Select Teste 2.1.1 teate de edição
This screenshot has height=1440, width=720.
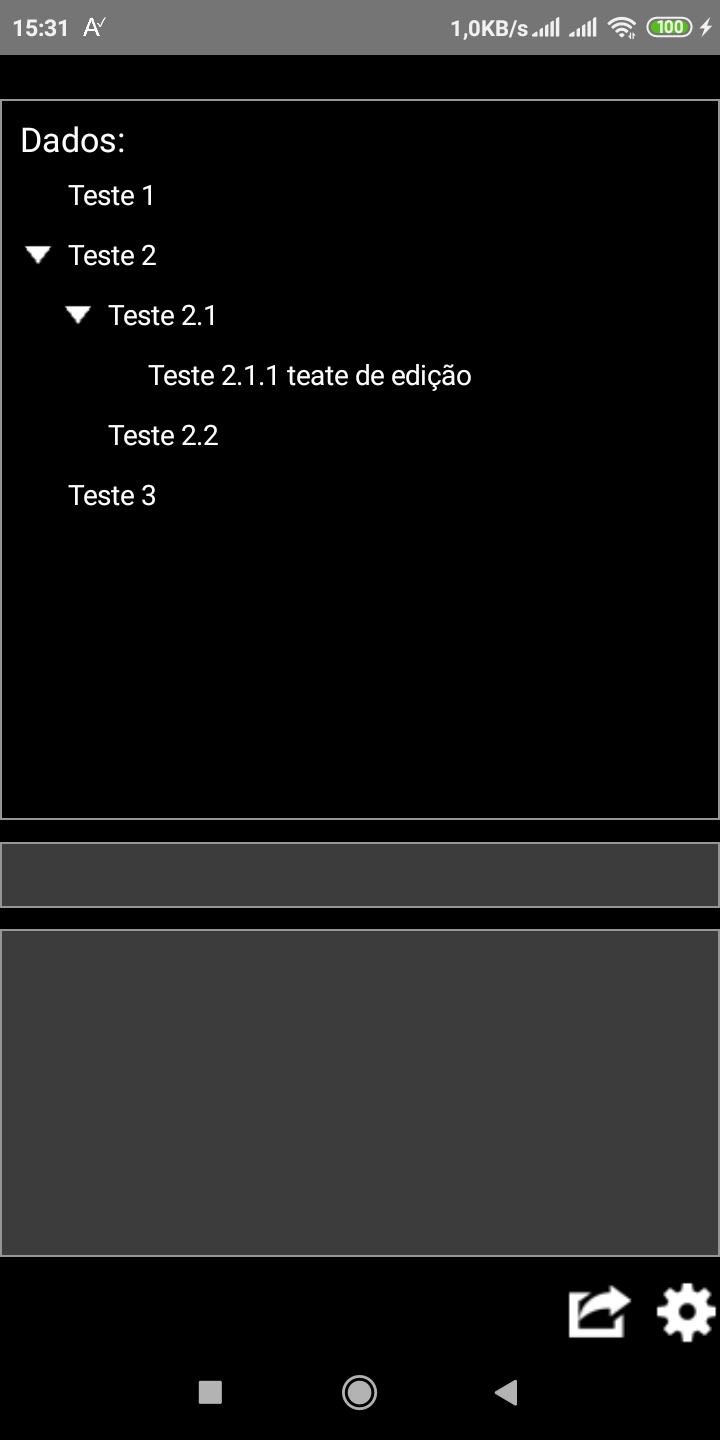point(309,376)
